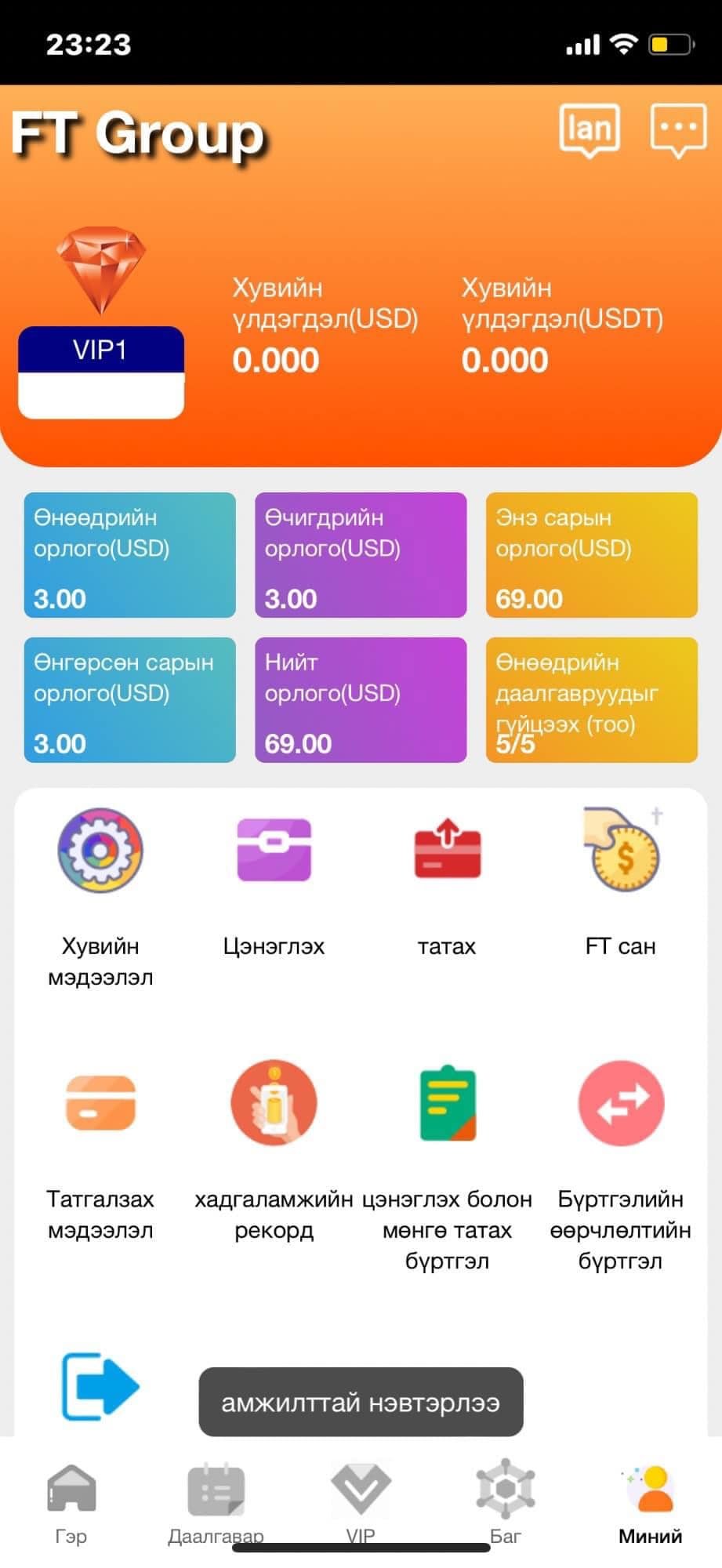Open the language selector icon
The height and width of the screenshot is (1568, 722).
click(590, 130)
